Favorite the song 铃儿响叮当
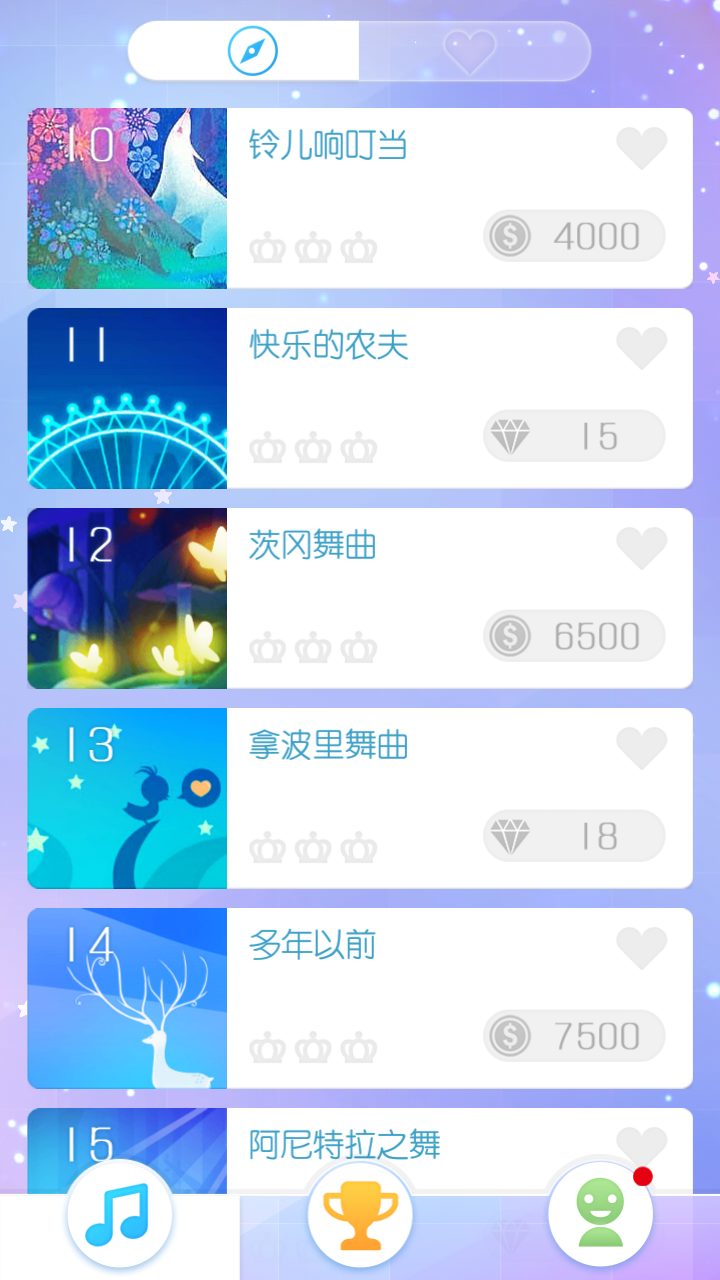The height and width of the screenshot is (1280, 720). (x=641, y=148)
